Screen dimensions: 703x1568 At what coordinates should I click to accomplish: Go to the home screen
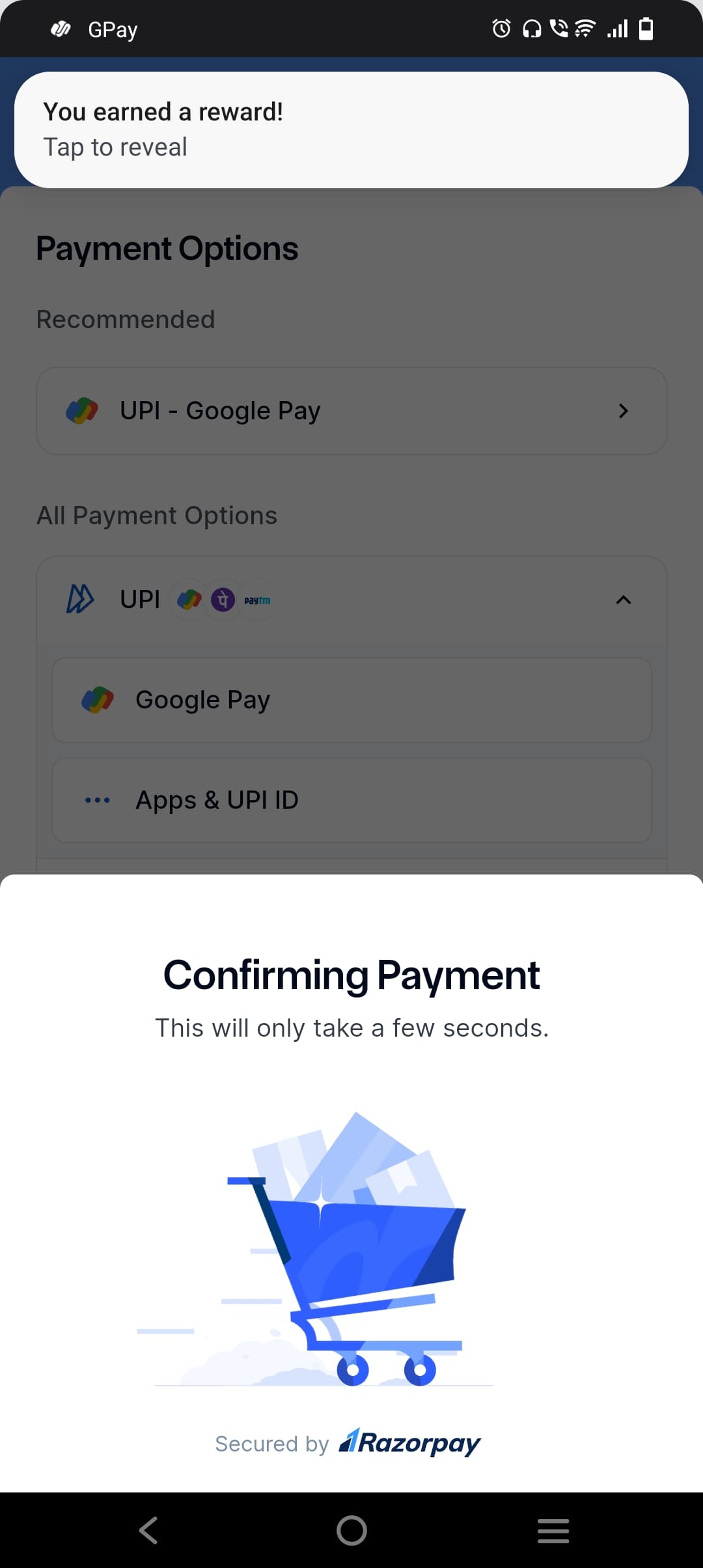coord(351,1530)
